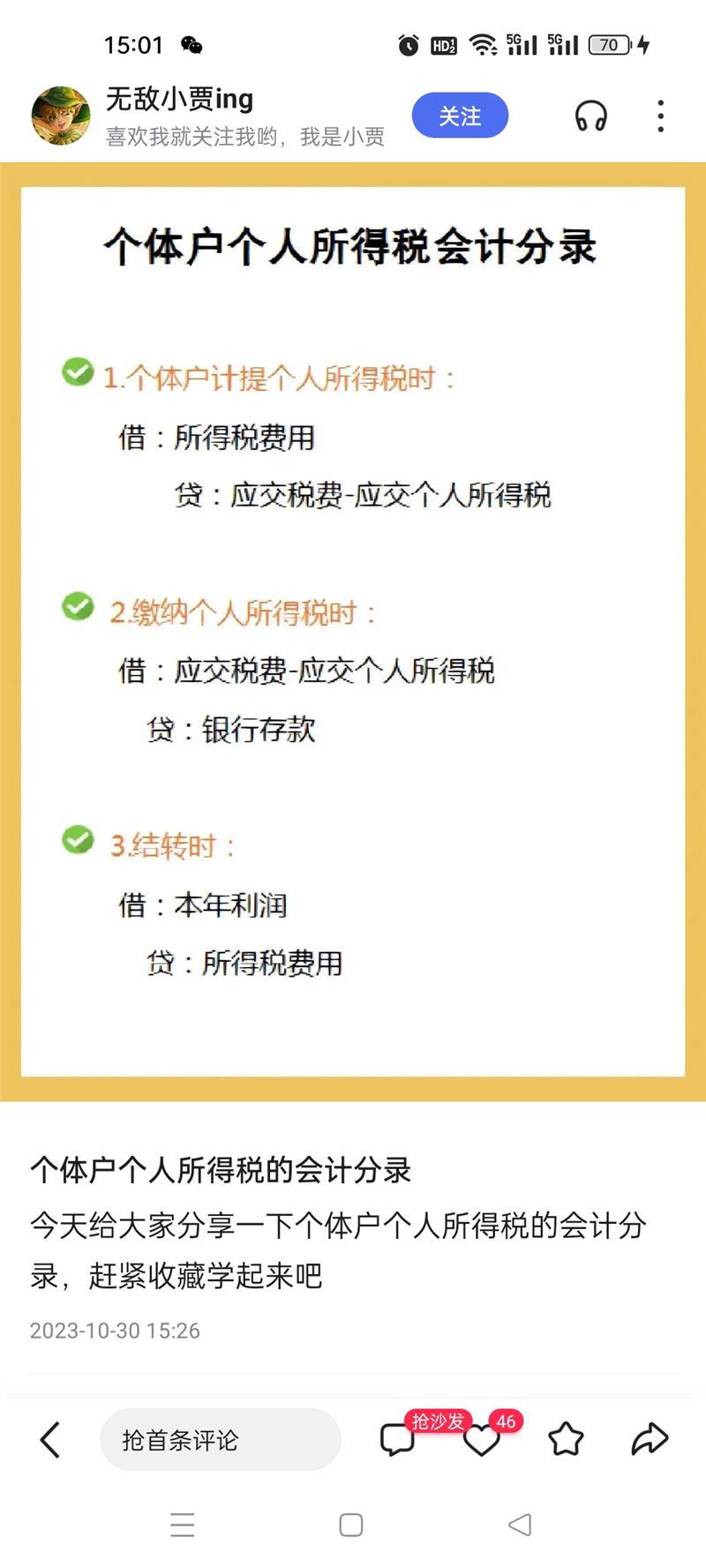Viewport: 706px width, 1568px height.
Task: Listen to the post via headphone icon
Action: coord(590,116)
